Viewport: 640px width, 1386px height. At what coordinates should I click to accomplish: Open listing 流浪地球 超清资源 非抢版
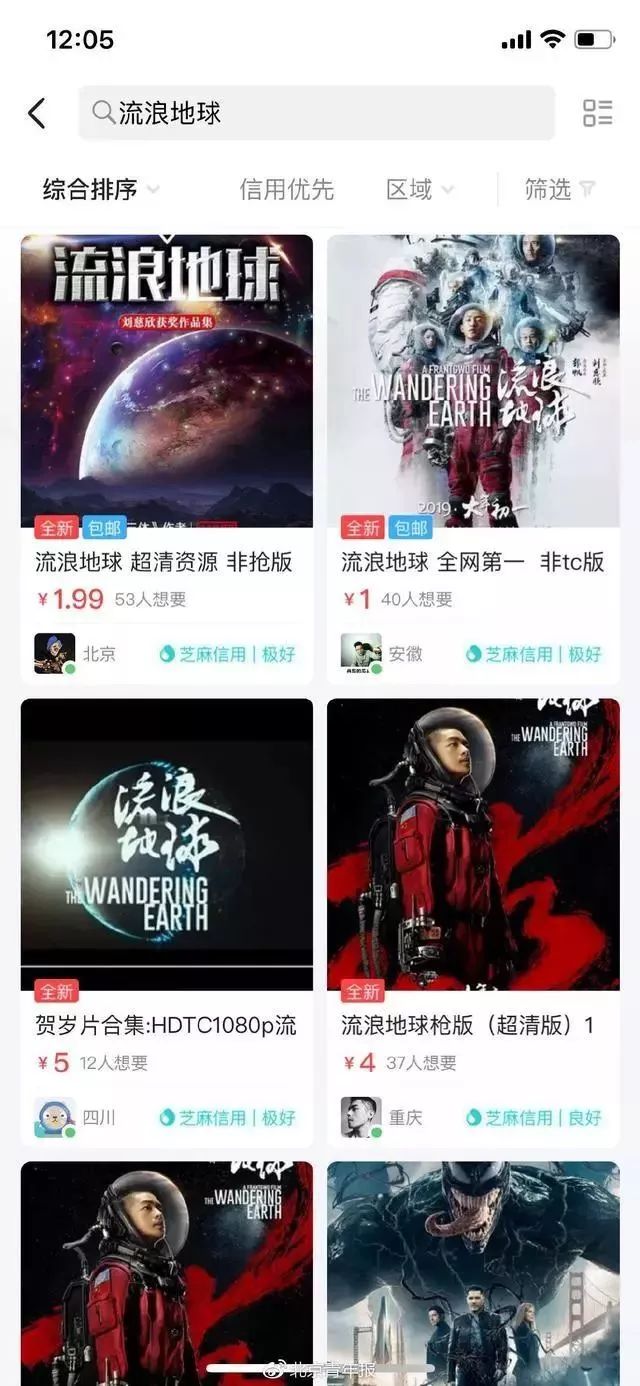166,380
